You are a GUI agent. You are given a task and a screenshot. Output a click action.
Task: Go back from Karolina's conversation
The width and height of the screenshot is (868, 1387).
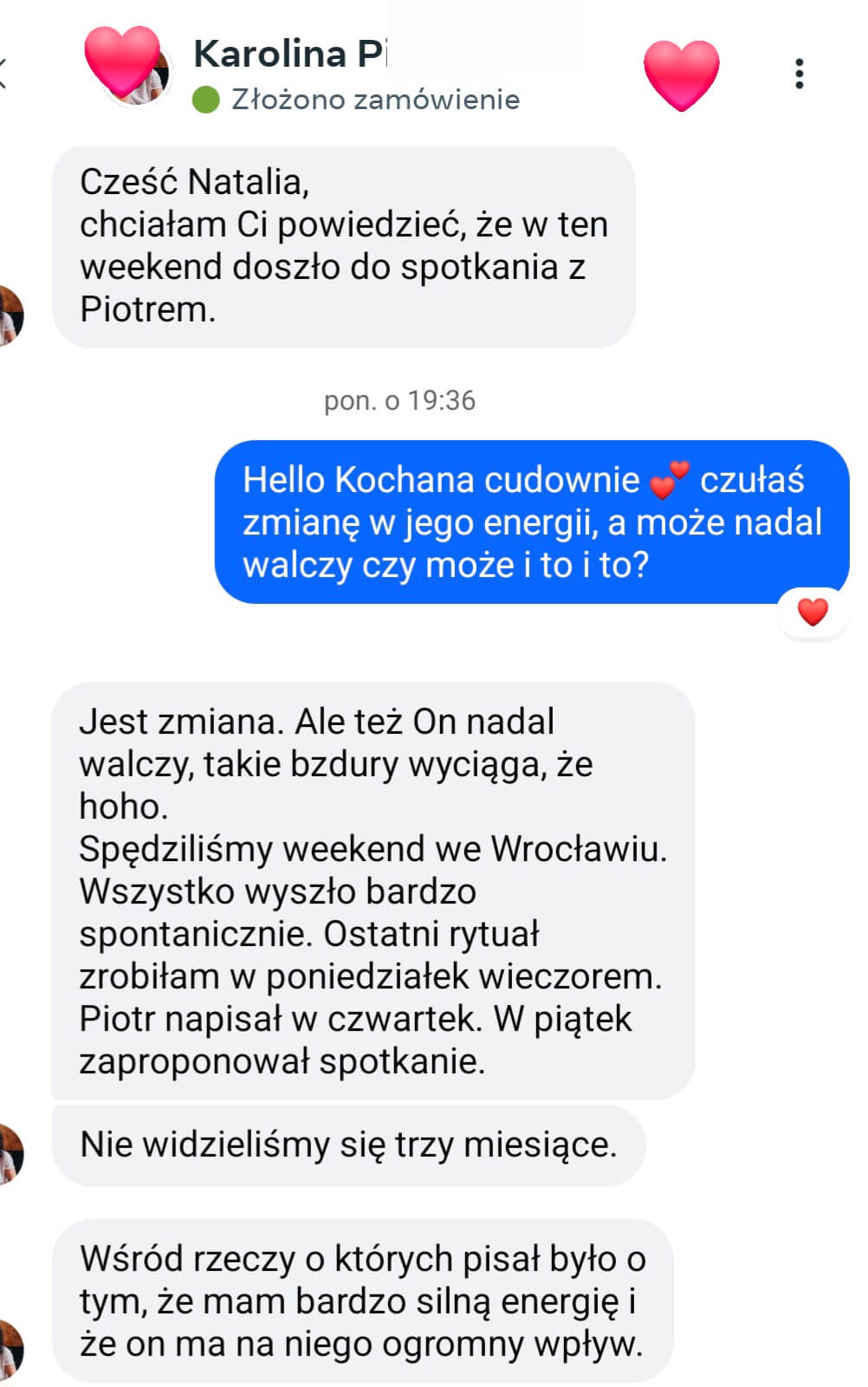click(x=5, y=73)
